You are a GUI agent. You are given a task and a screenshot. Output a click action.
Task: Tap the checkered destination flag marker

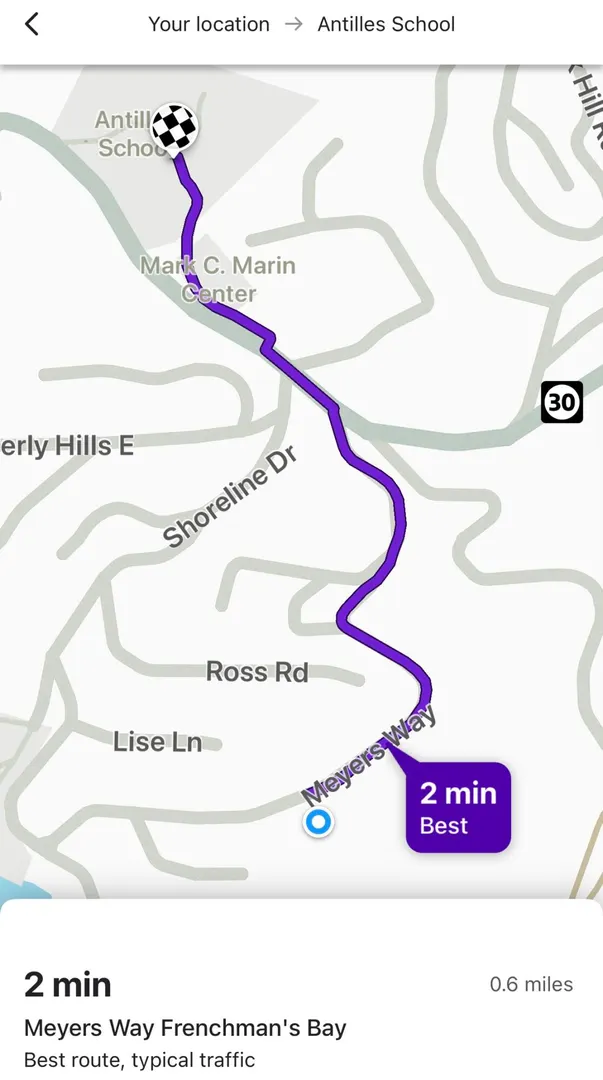(x=175, y=127)
